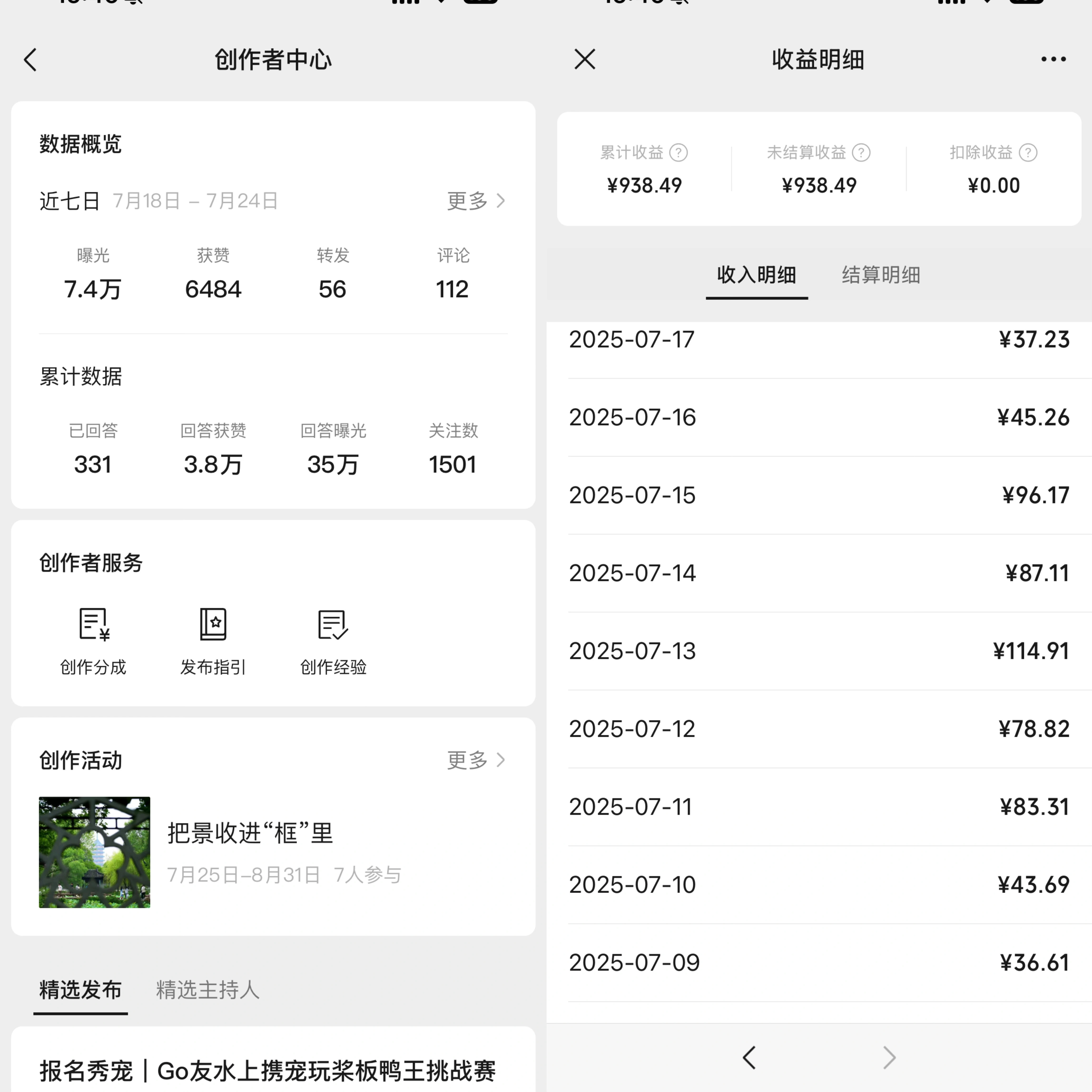Open 创作经验 creation experience
Image resolution: width=1092 pixels, height=1092 pixels.
pos(333,642)
